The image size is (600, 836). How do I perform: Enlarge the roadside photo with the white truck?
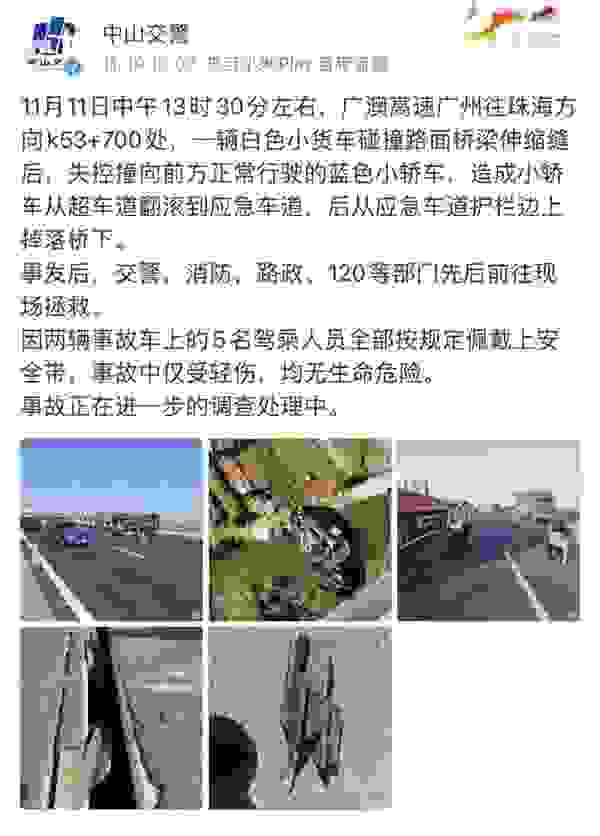click(488, 529)
